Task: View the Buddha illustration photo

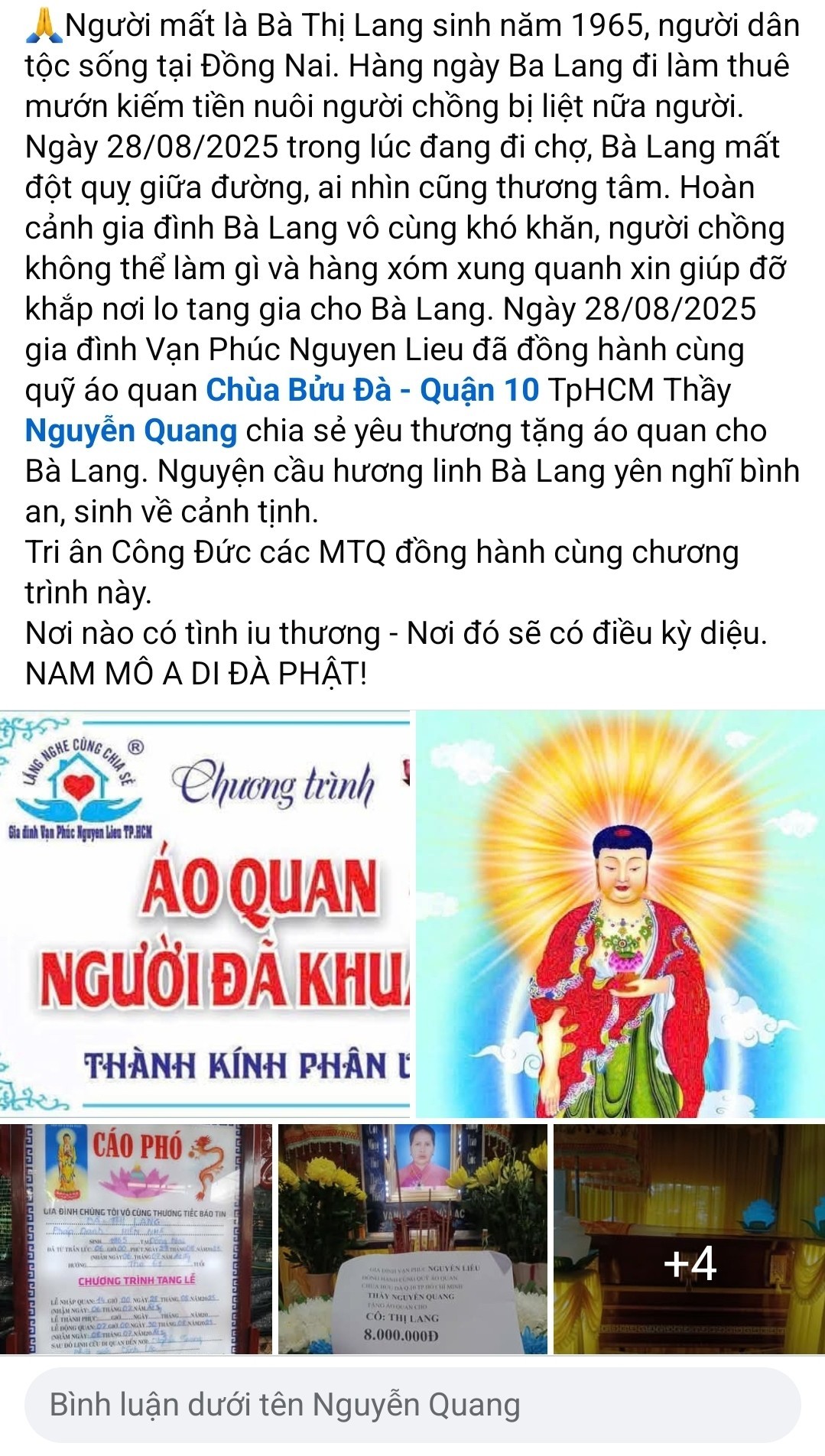Action: coord(620,914)
